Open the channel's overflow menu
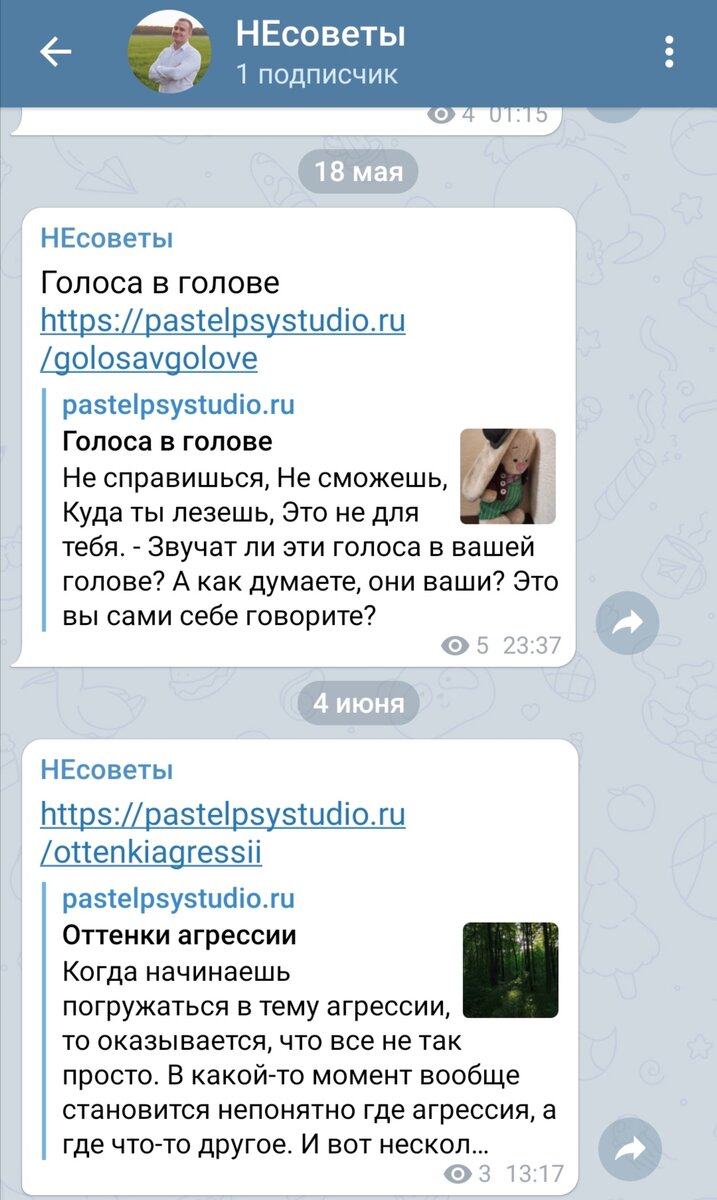The width and height of the screenshot is (717, 1200). coord(670,52)
